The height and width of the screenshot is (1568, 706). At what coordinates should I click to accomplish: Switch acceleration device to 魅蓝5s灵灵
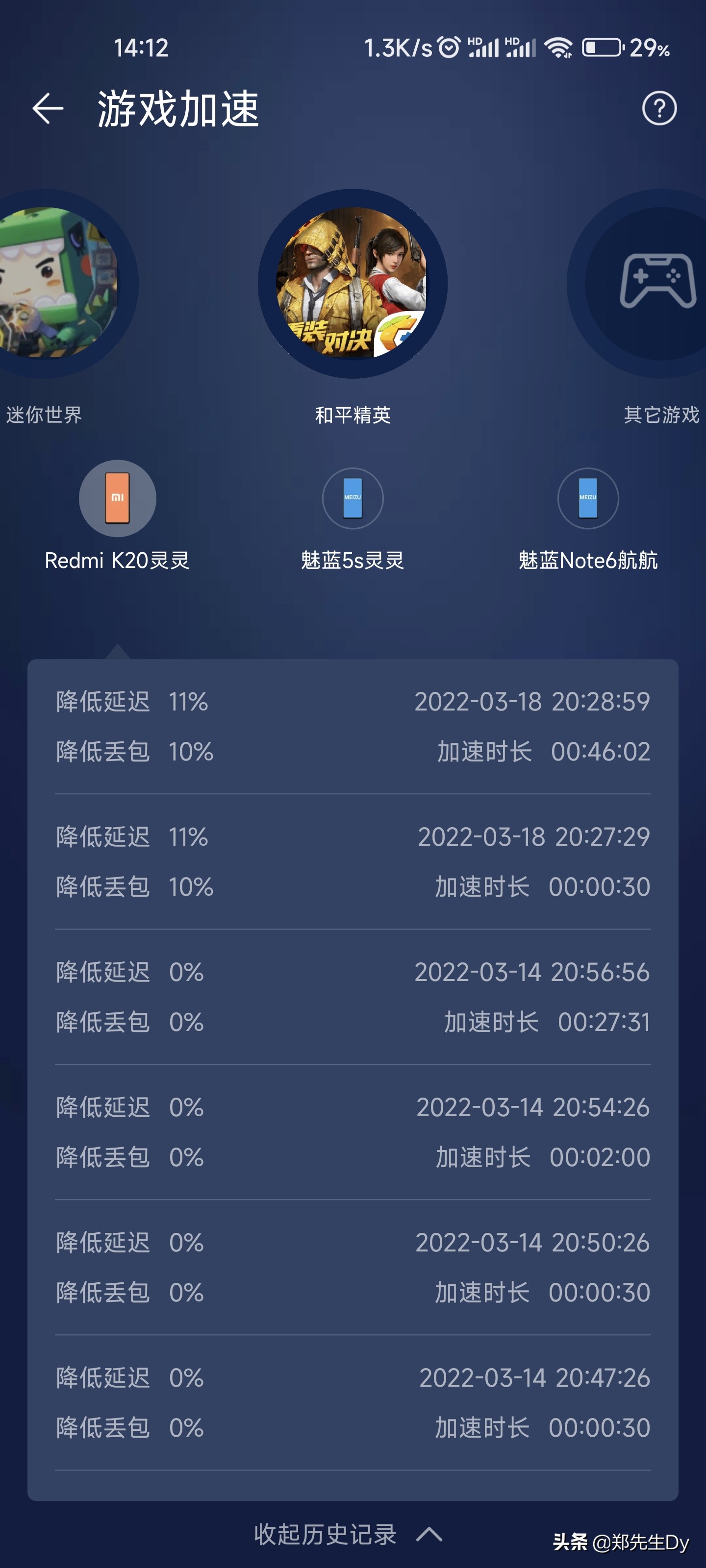[352, 498]
